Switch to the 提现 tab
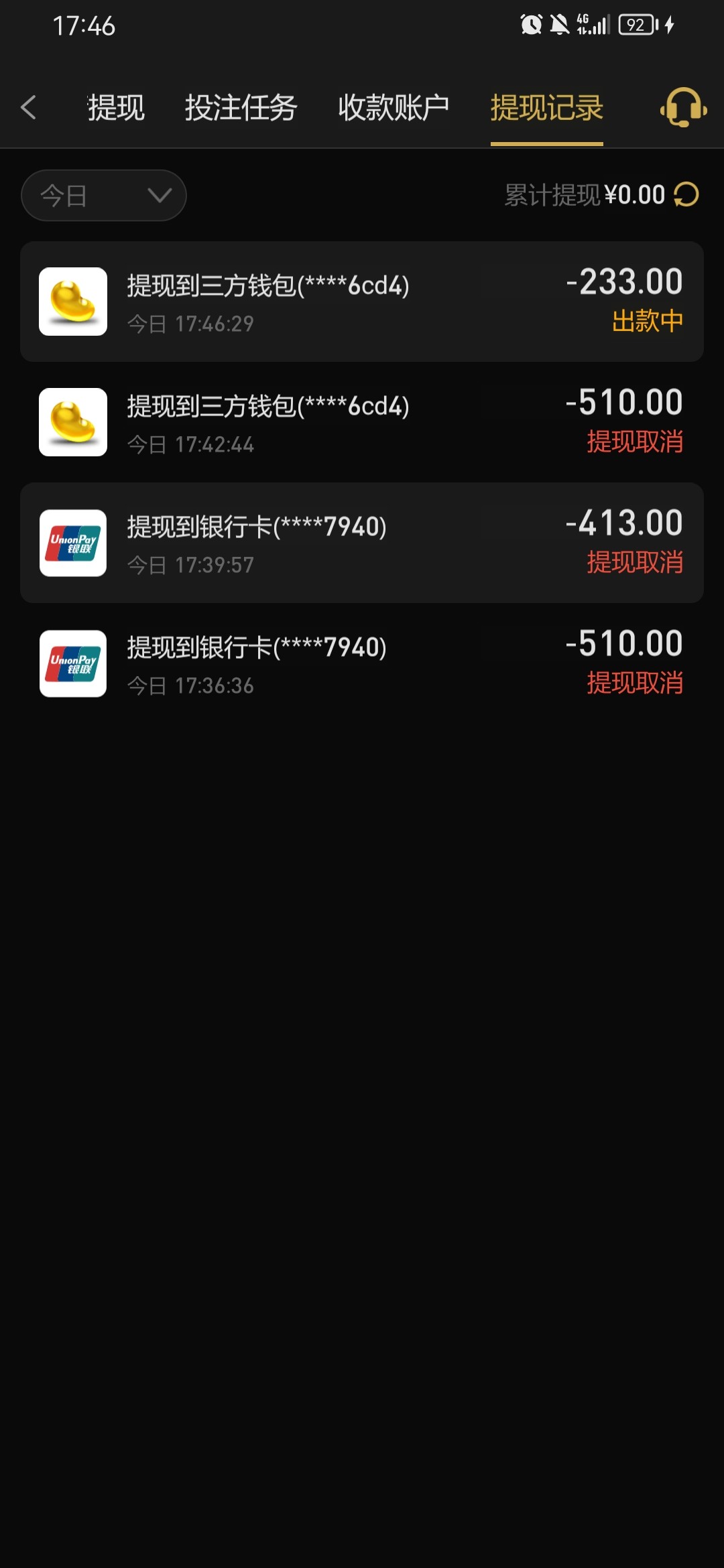The image size is (724, 1568). pyautogui.click(x=116, y=107)
